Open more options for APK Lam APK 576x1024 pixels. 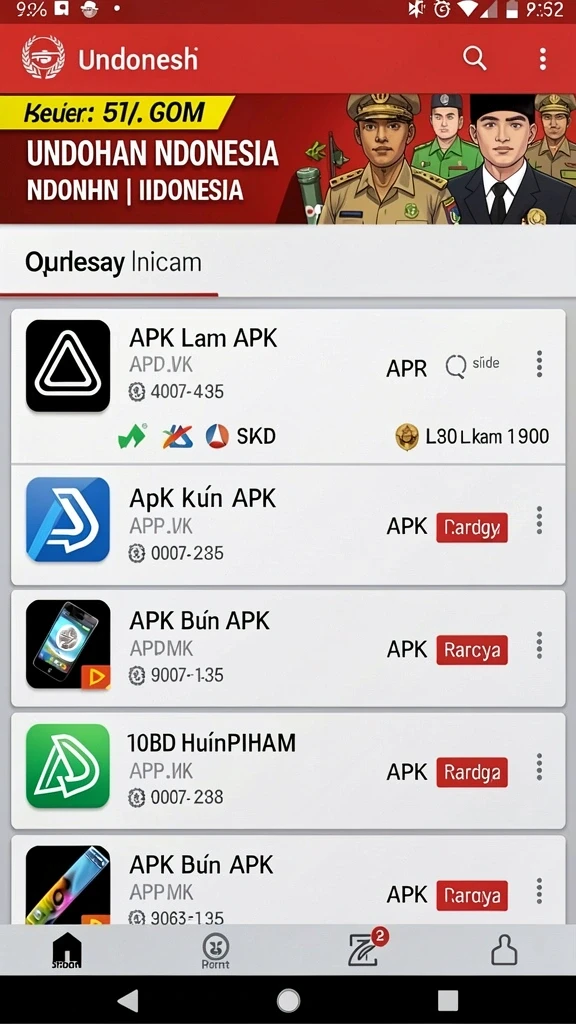point(539,364)
